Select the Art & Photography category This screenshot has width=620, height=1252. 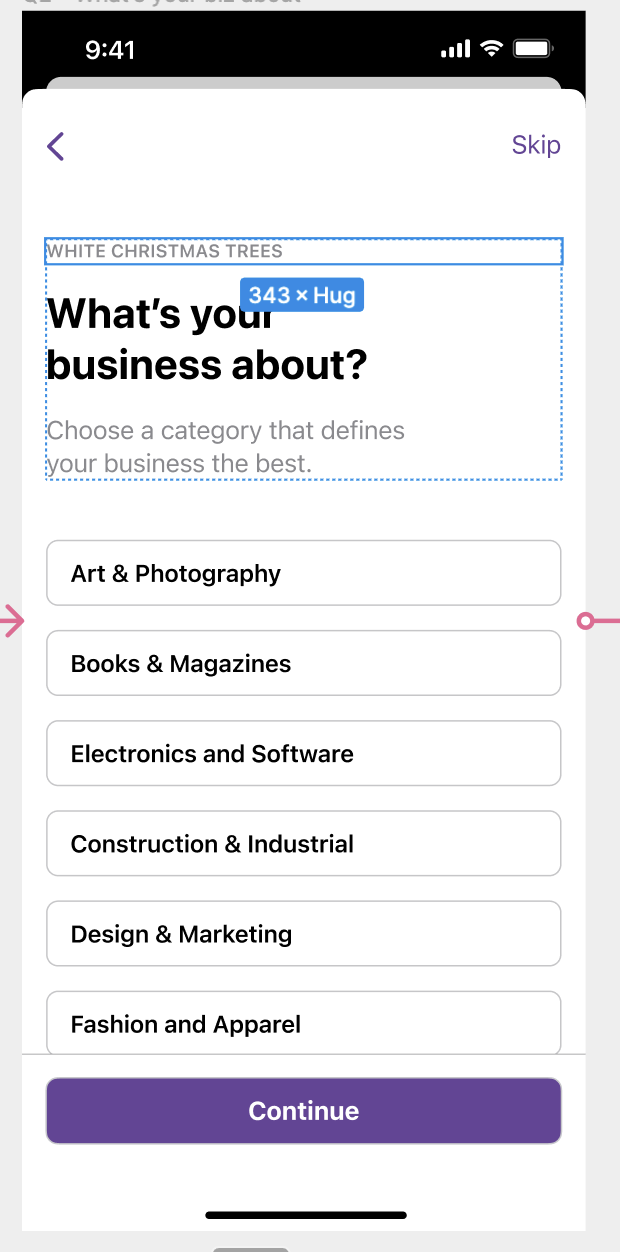coord(303,573)
